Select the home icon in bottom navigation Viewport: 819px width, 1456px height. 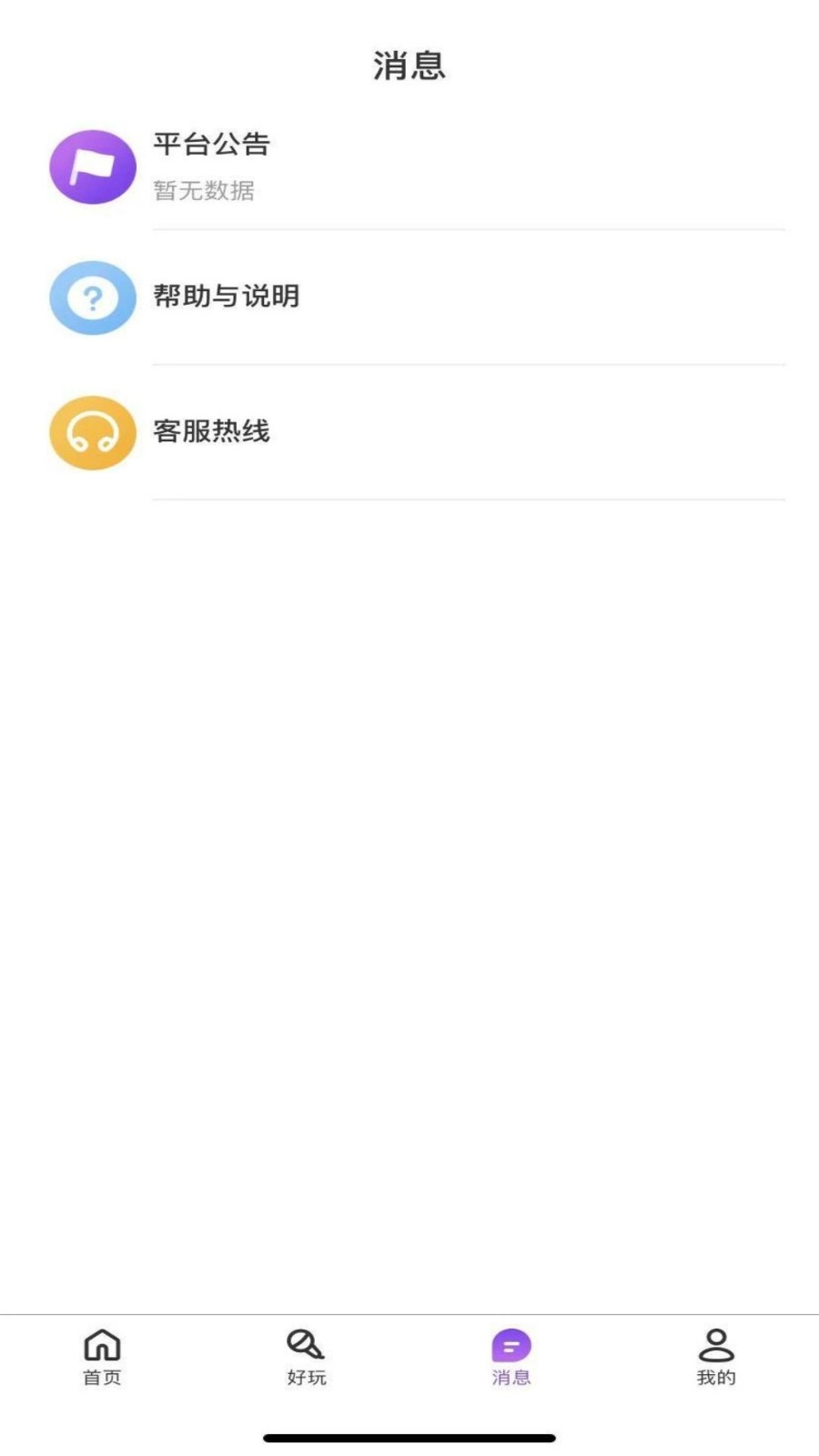pyautogui.click(x=100, y=1344)
